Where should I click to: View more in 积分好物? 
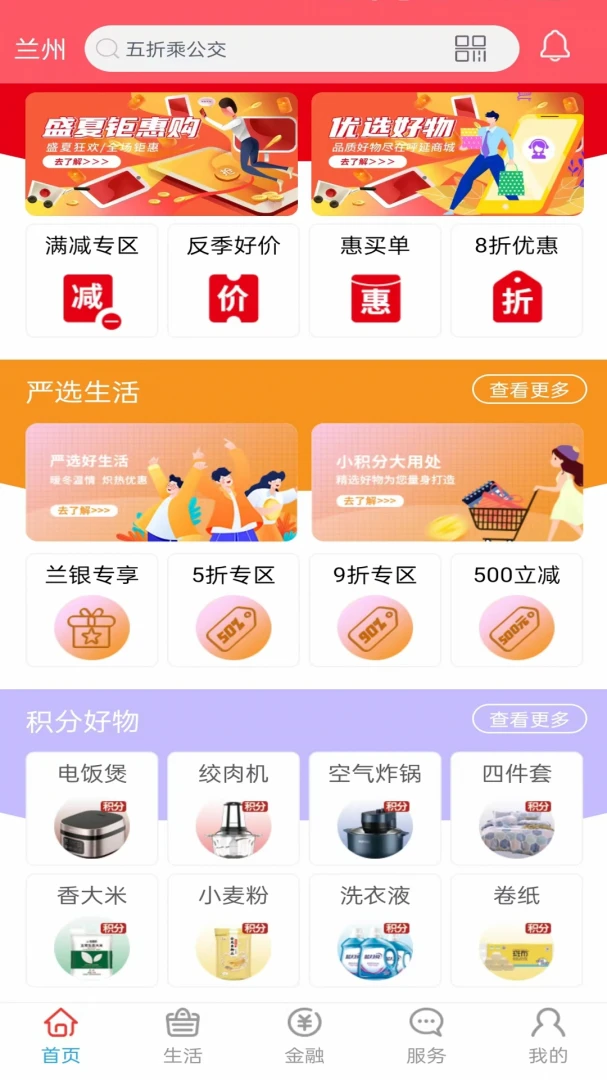(x=529, y=719)
